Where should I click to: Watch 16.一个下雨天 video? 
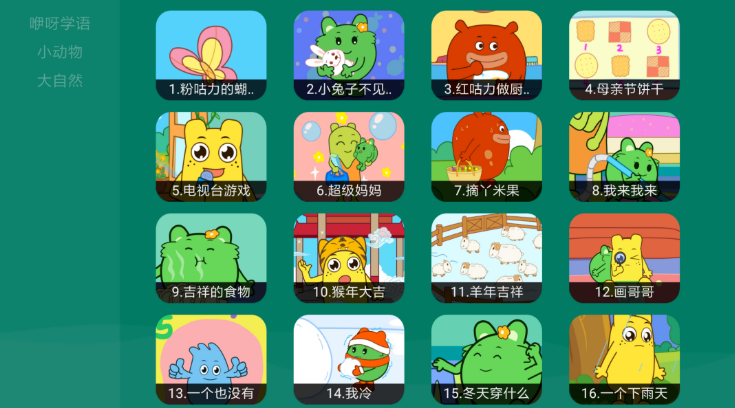pyautogui.click(x=624, y=359)
